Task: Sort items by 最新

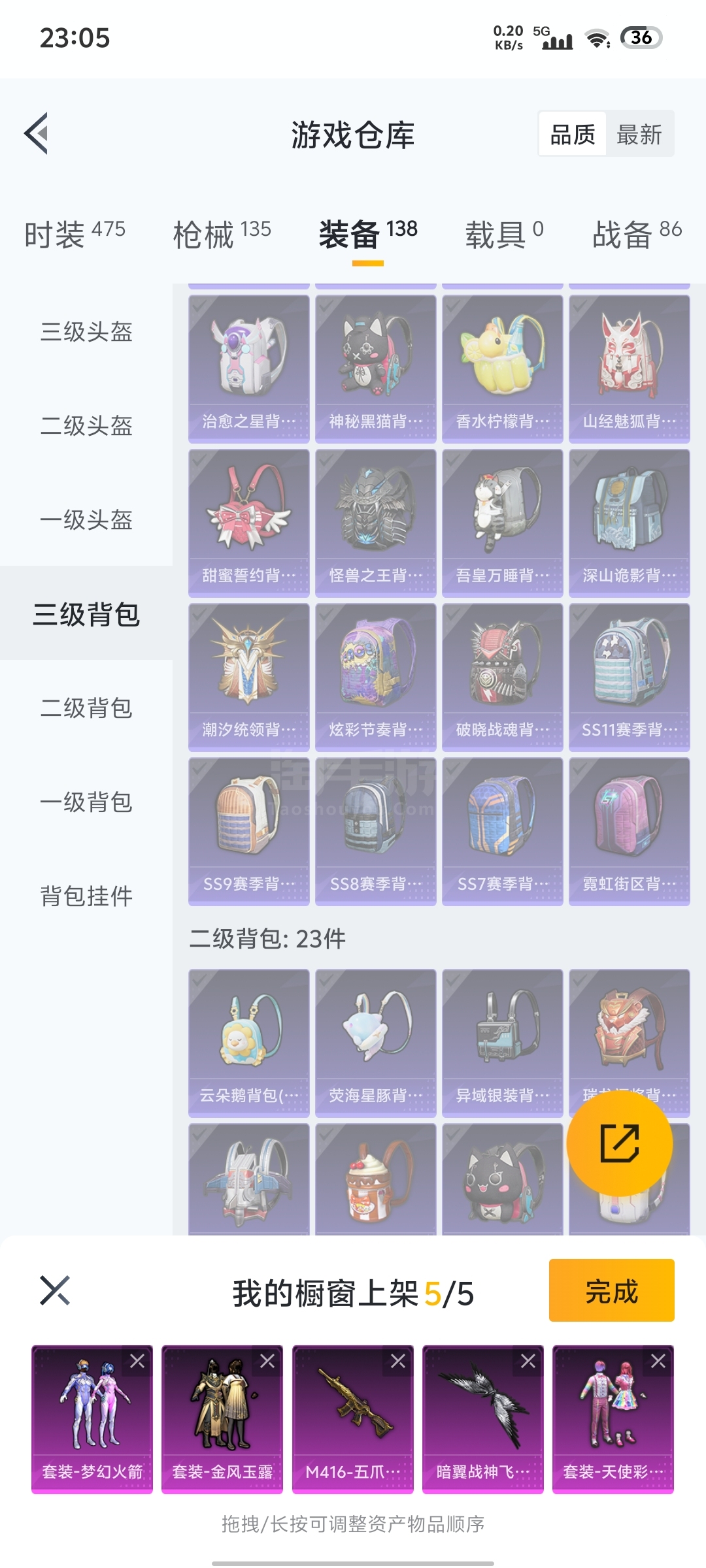Action: 639,135
